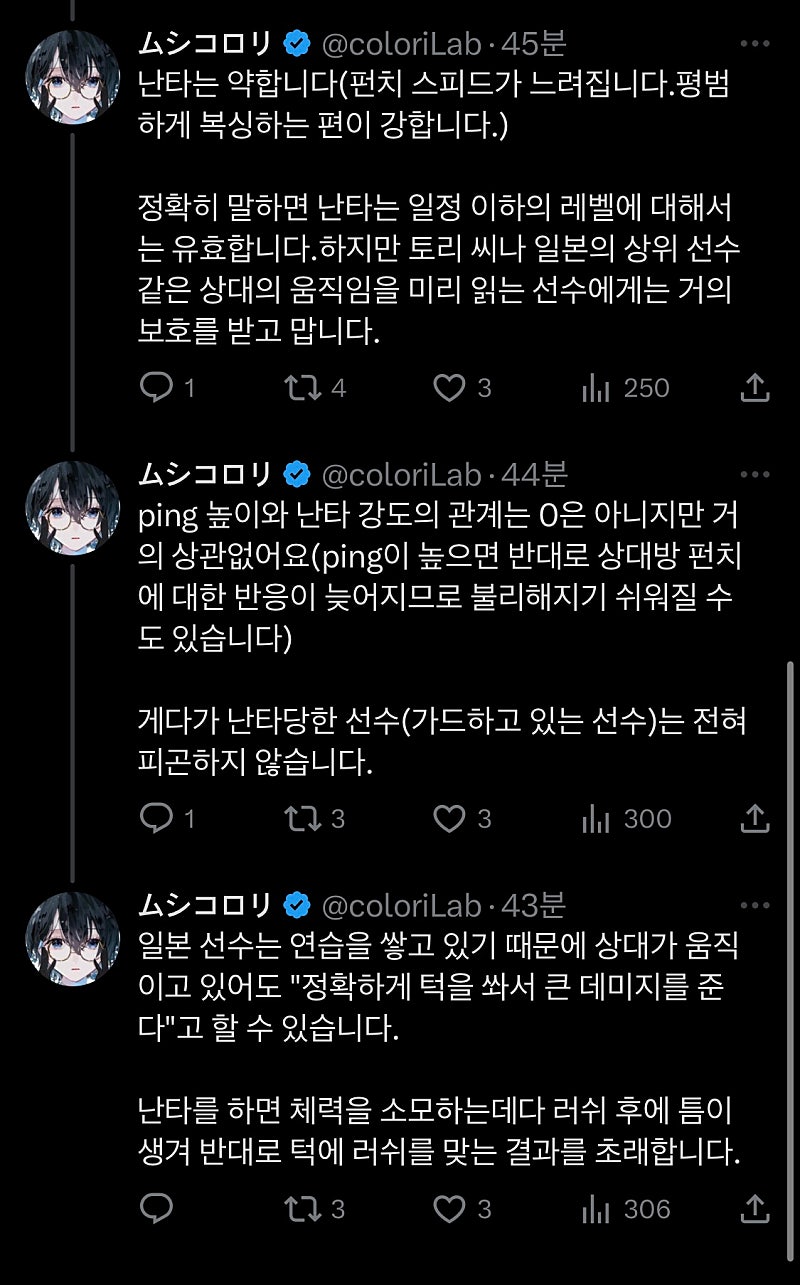Retweet the post from 43분 ago
Viewport: 800px width, 1285px height.
[x=301, y=1209]
